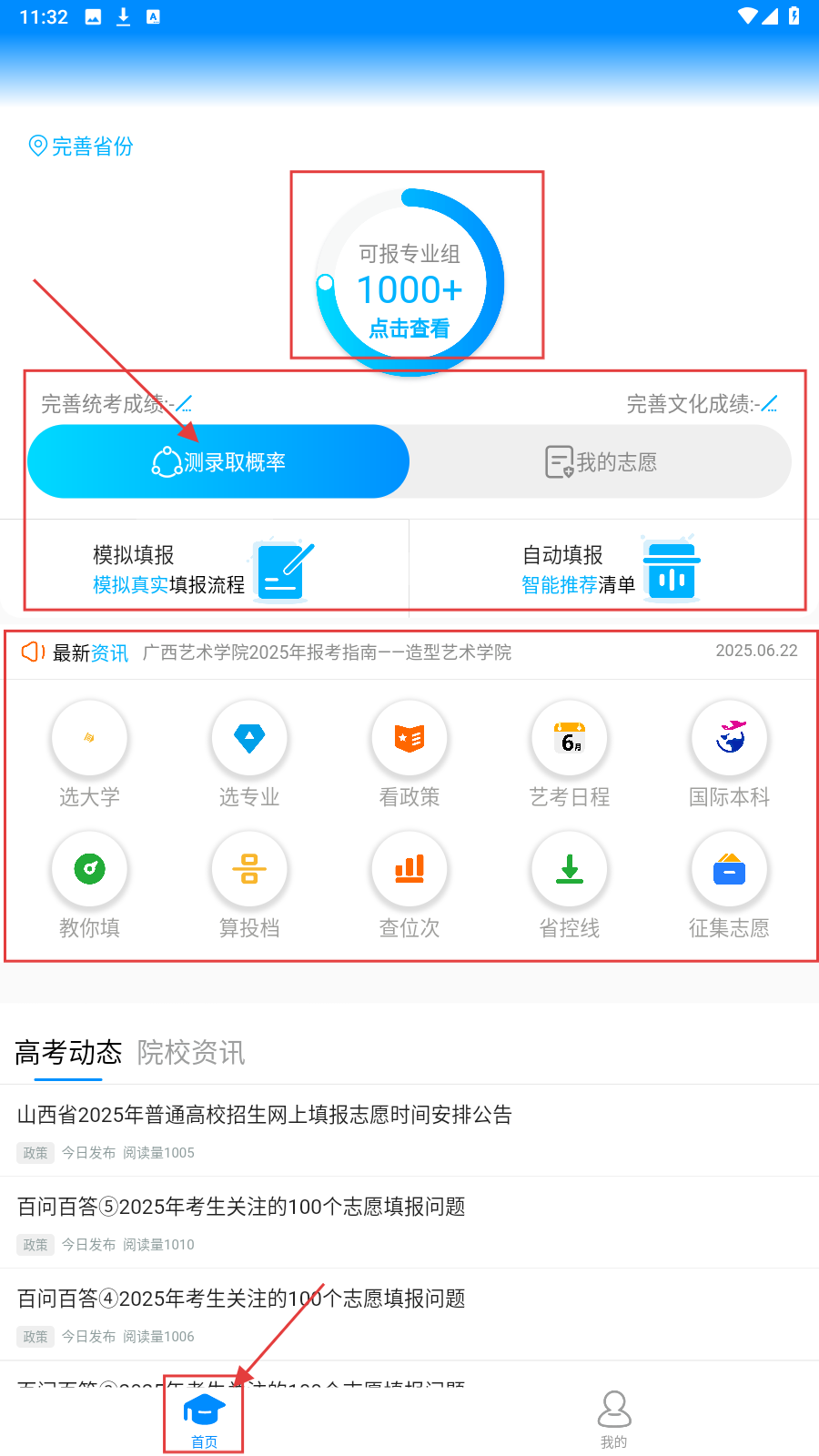Tap 完善省份 to set province
The image size is (819, 1456).
click(82, 147)
